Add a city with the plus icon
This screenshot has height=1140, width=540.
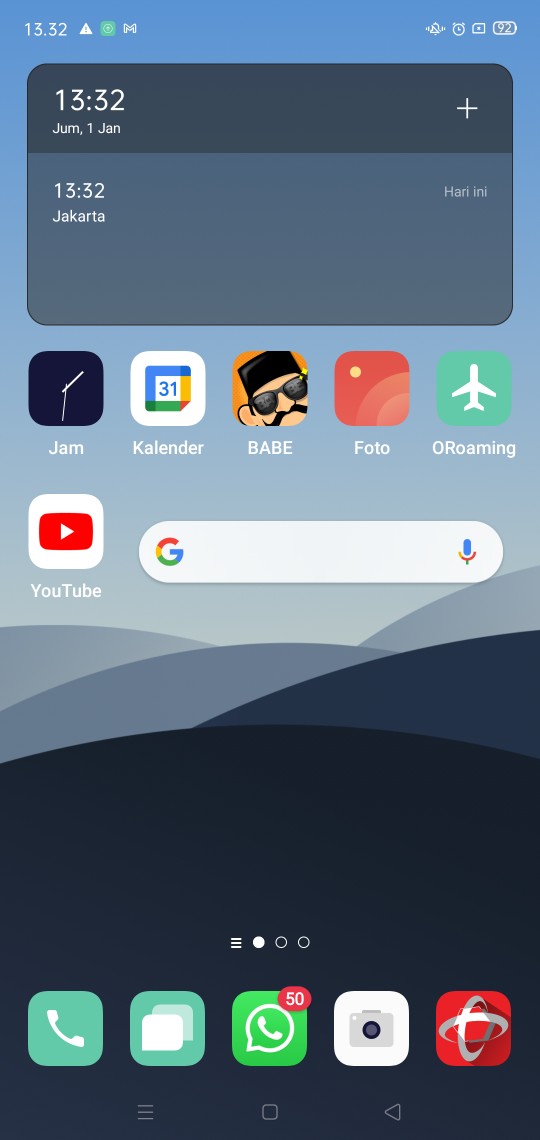(467, 109)
